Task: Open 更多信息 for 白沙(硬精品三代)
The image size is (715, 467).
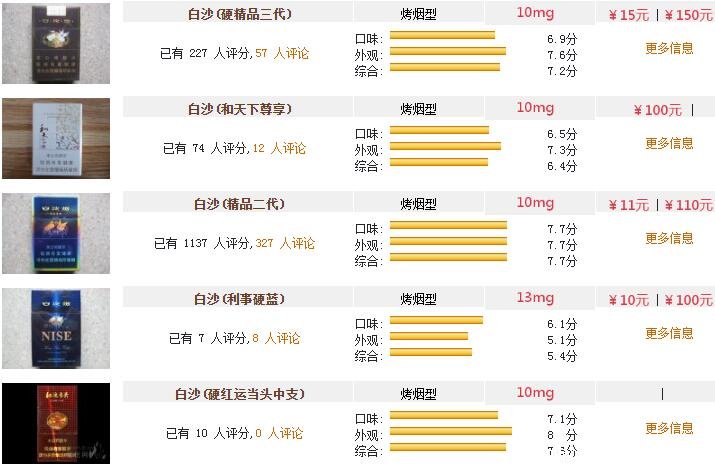Action: (669, 48)
